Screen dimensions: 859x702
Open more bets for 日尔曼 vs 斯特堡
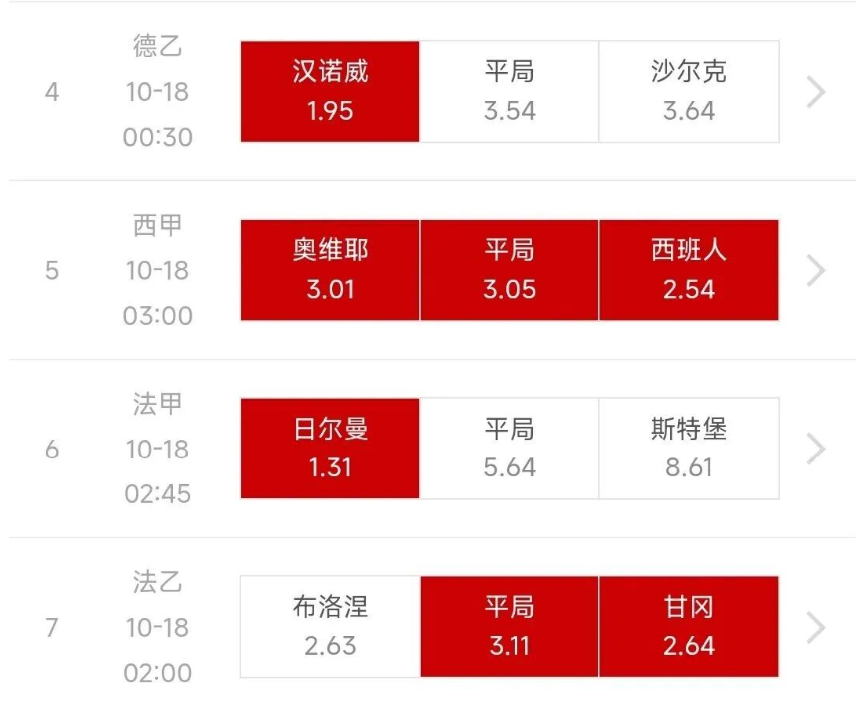coord(816,449)
